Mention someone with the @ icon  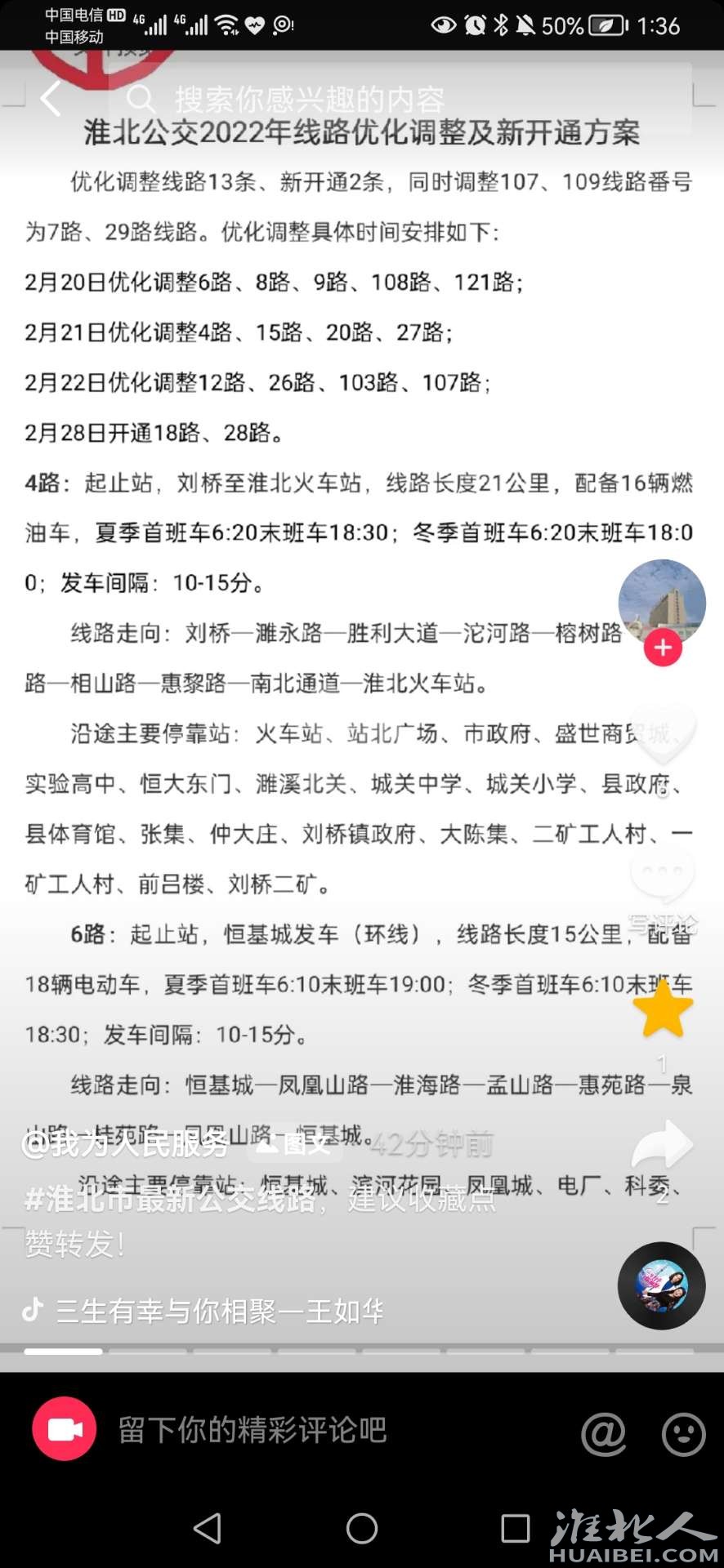pyautogui.click(x=603, y=1433)
